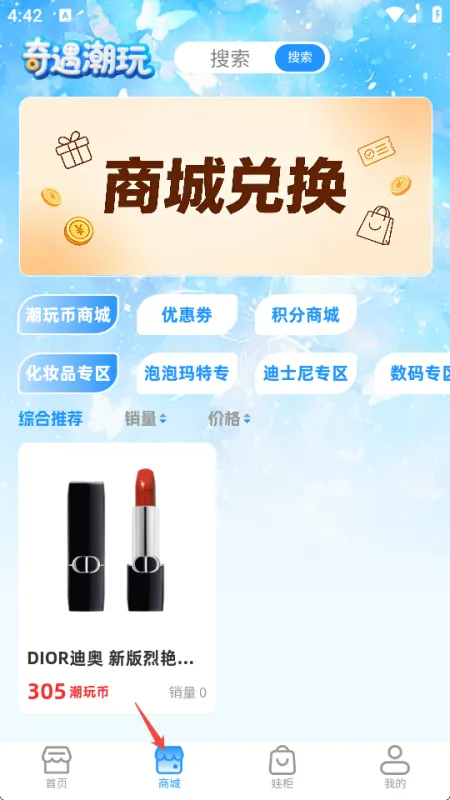Image resolution: width=450 pixels, height=800 pixels.
Task: Open the 我的 profile tab
Action: click(394, 766)
